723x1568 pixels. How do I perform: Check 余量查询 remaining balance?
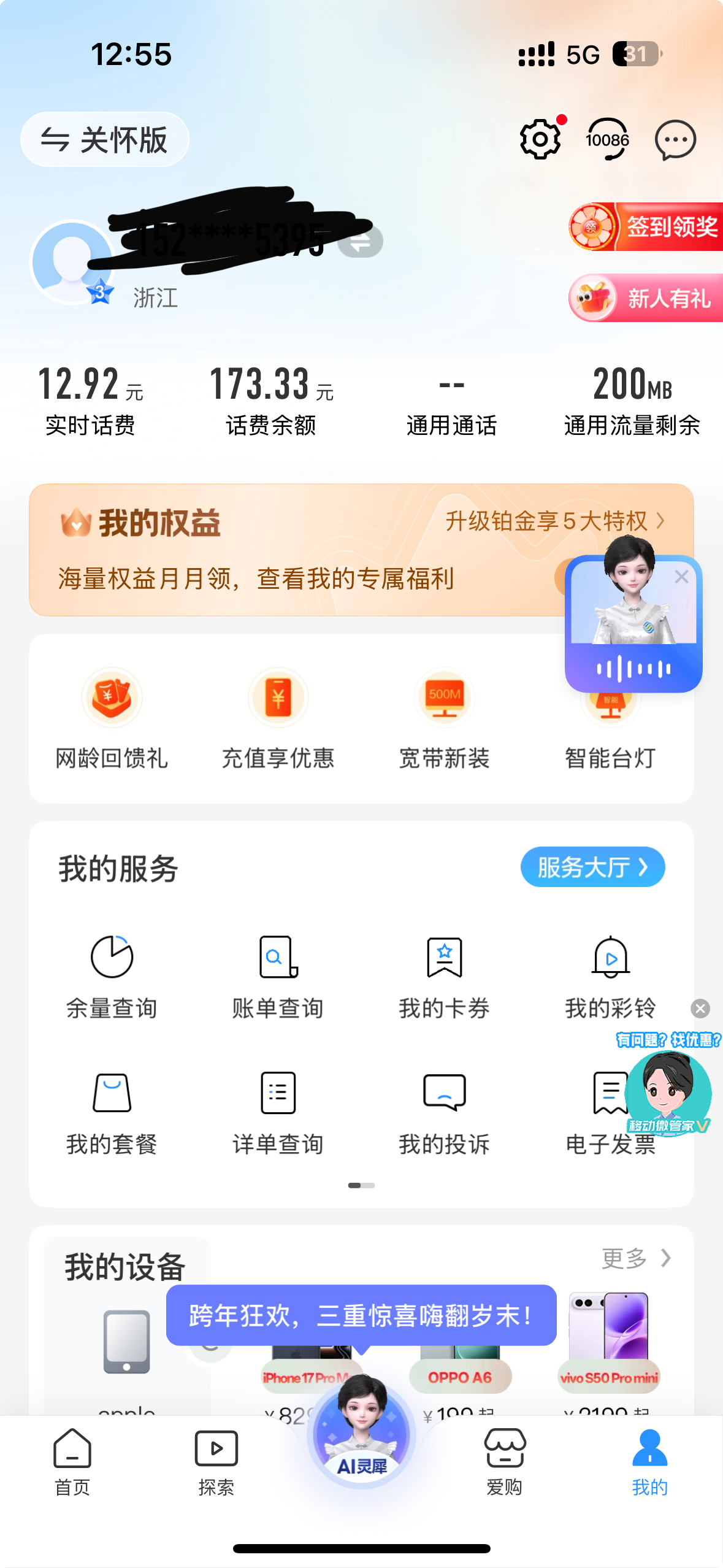click(112, 977)
